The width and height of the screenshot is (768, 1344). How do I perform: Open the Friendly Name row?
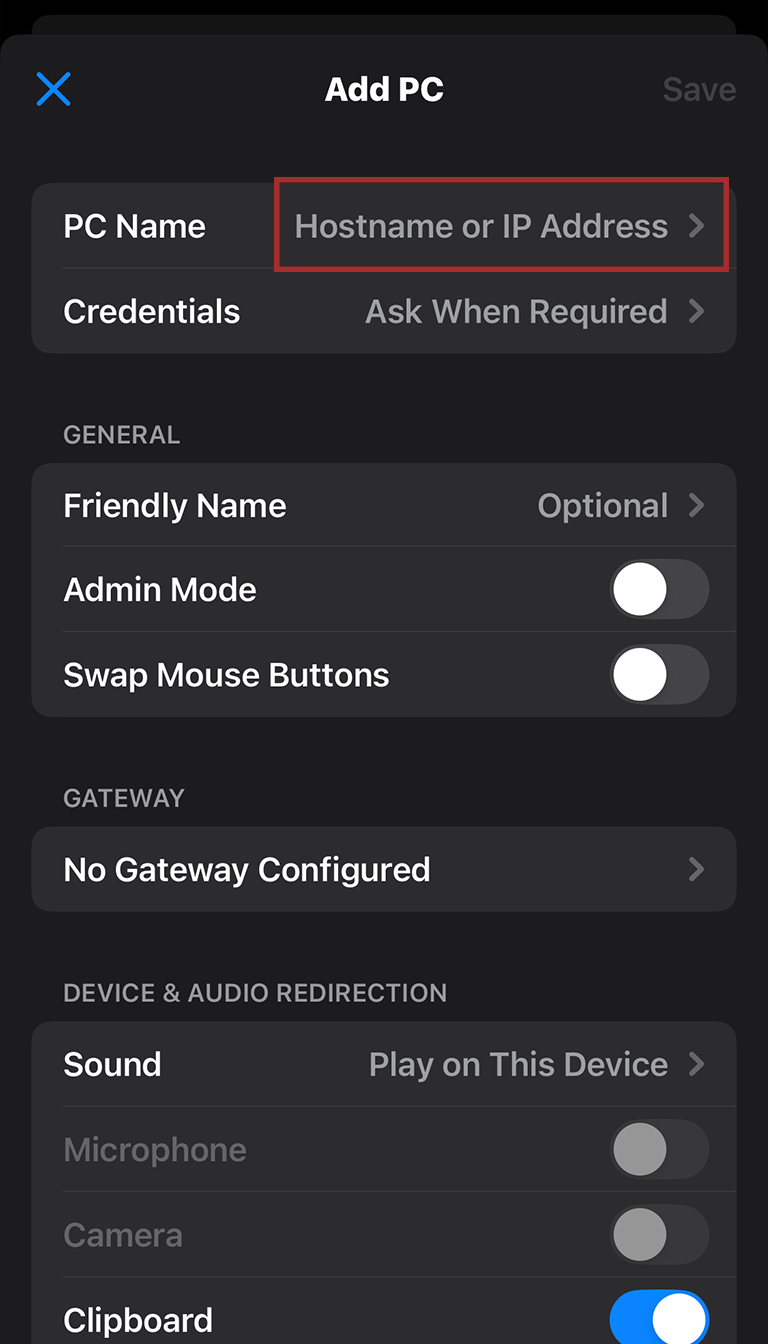[x=384, y=506]
